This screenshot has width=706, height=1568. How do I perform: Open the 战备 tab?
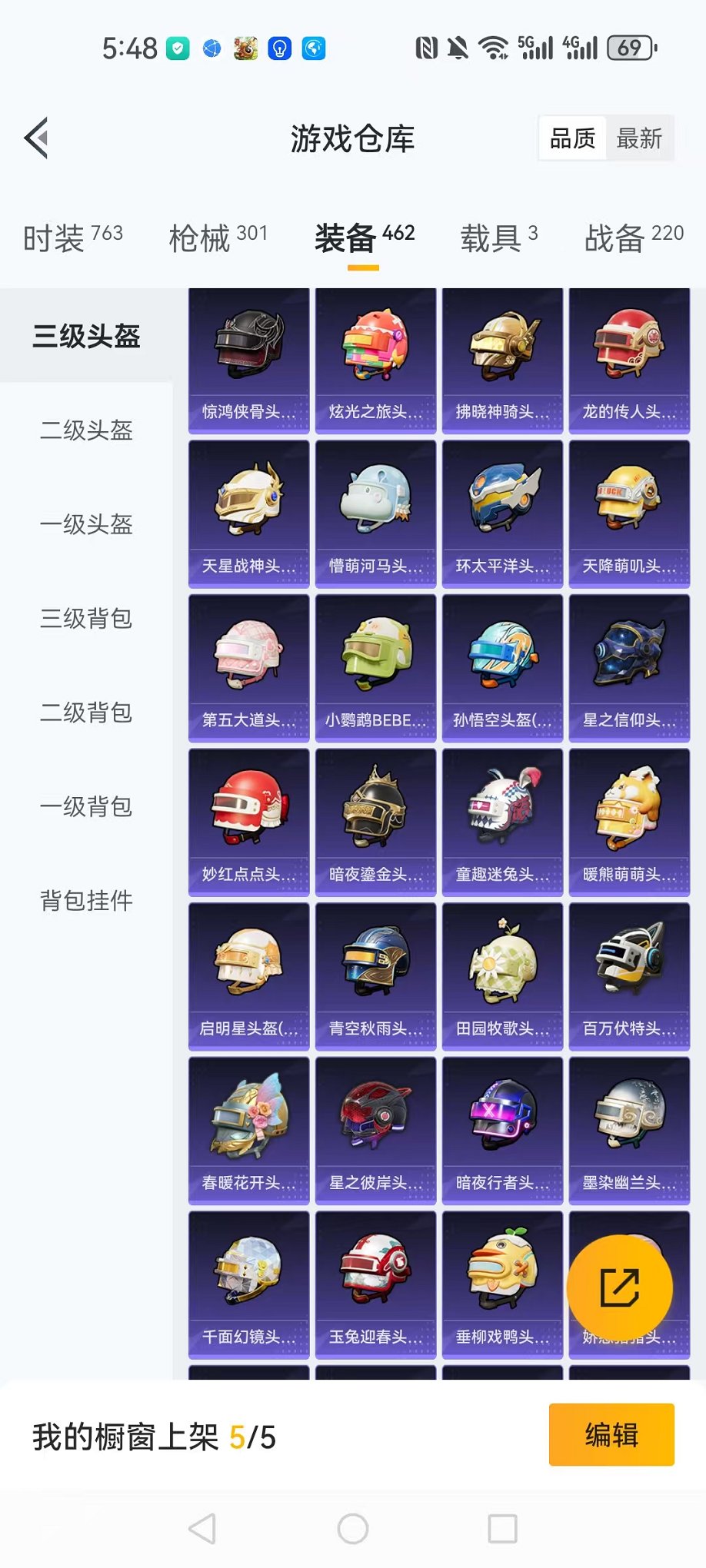[x=633, y=238]
